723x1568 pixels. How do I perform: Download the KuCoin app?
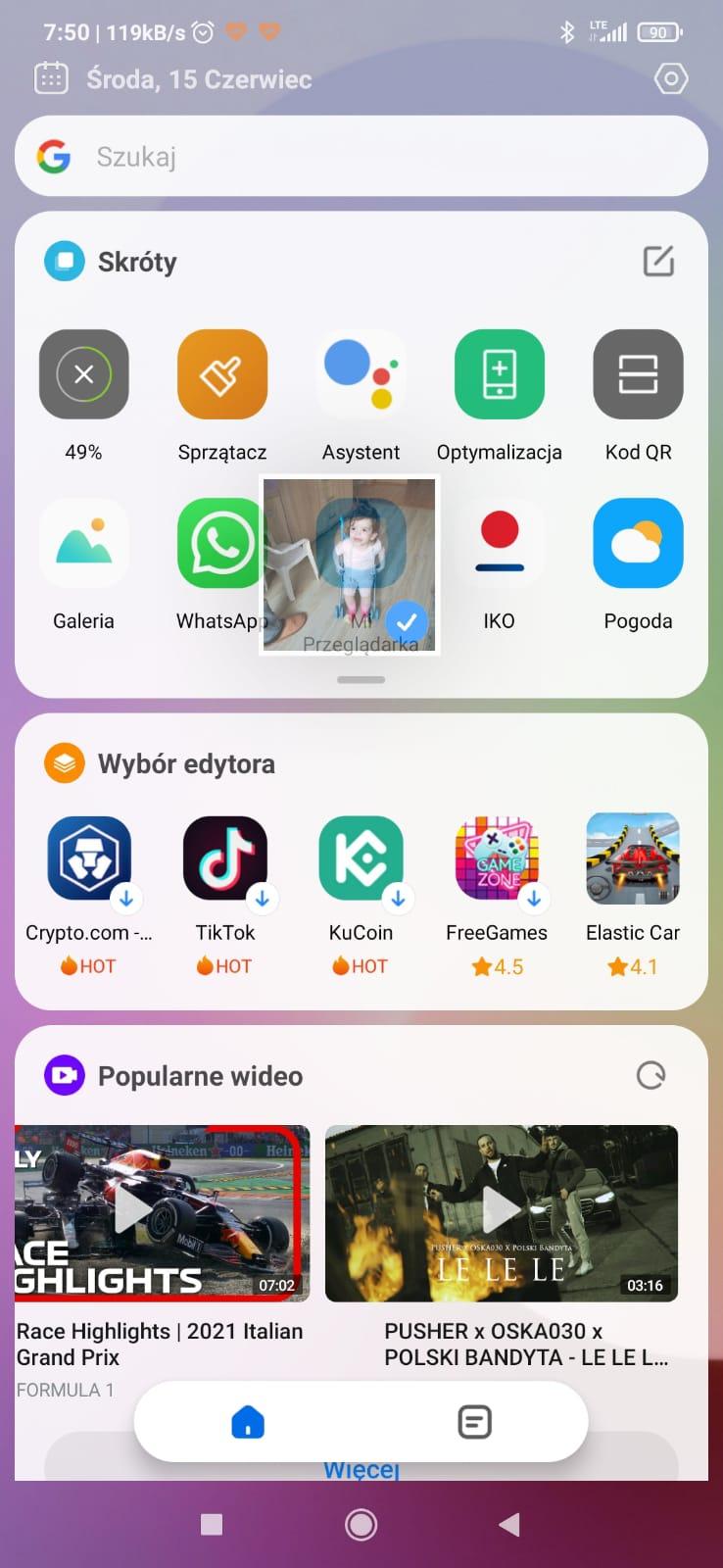[361, 859]
